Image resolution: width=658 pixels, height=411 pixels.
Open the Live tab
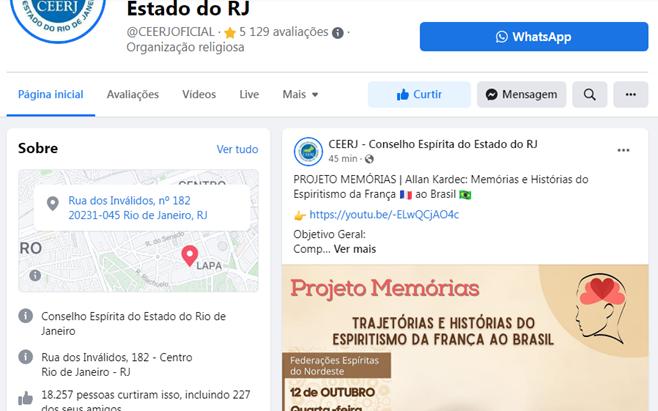249,95
